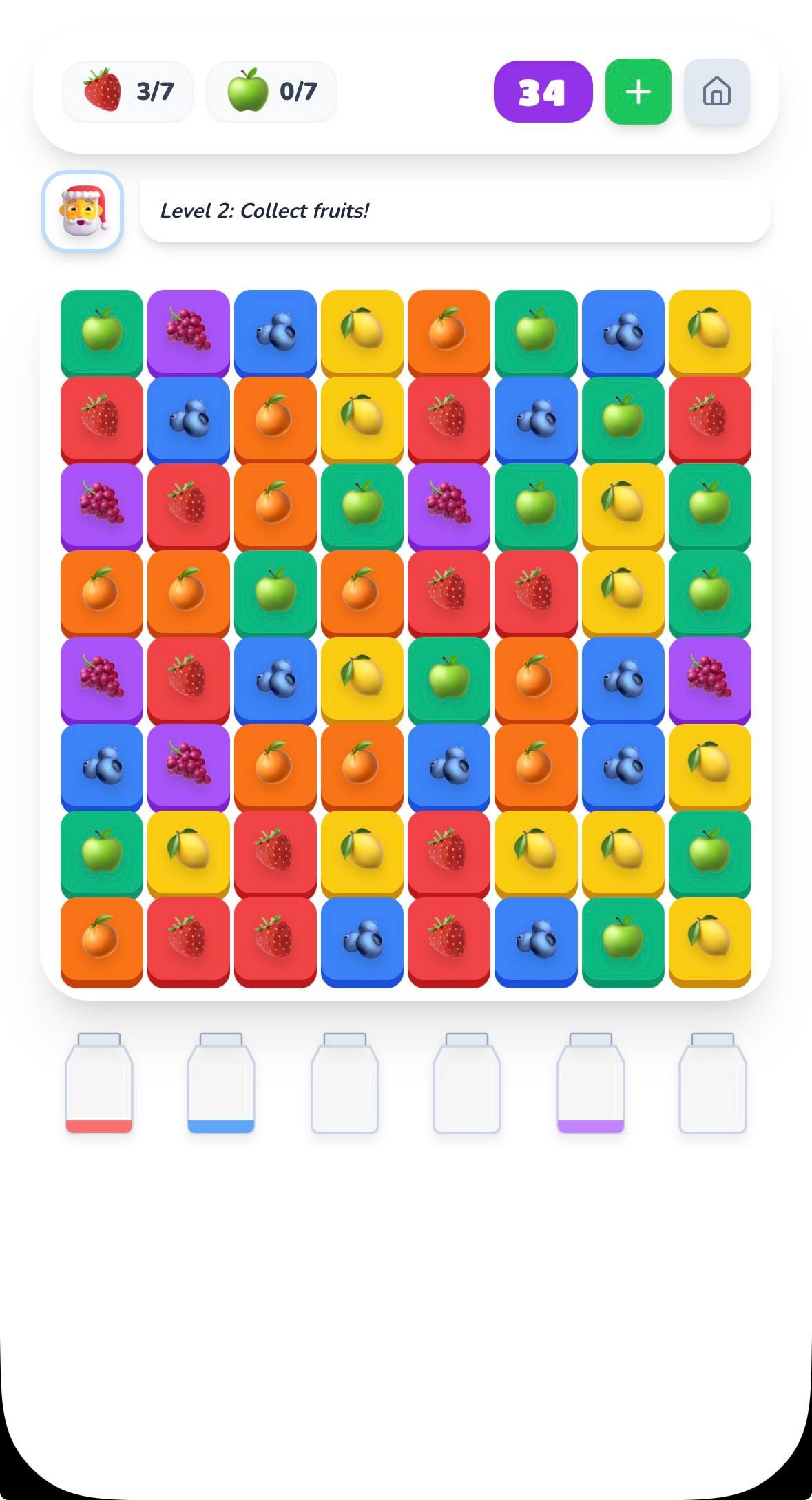This screenshot has width=812, height=1500.
Task: Tap the grapes tile next to the top-left apple
Action: coord(189,331)
